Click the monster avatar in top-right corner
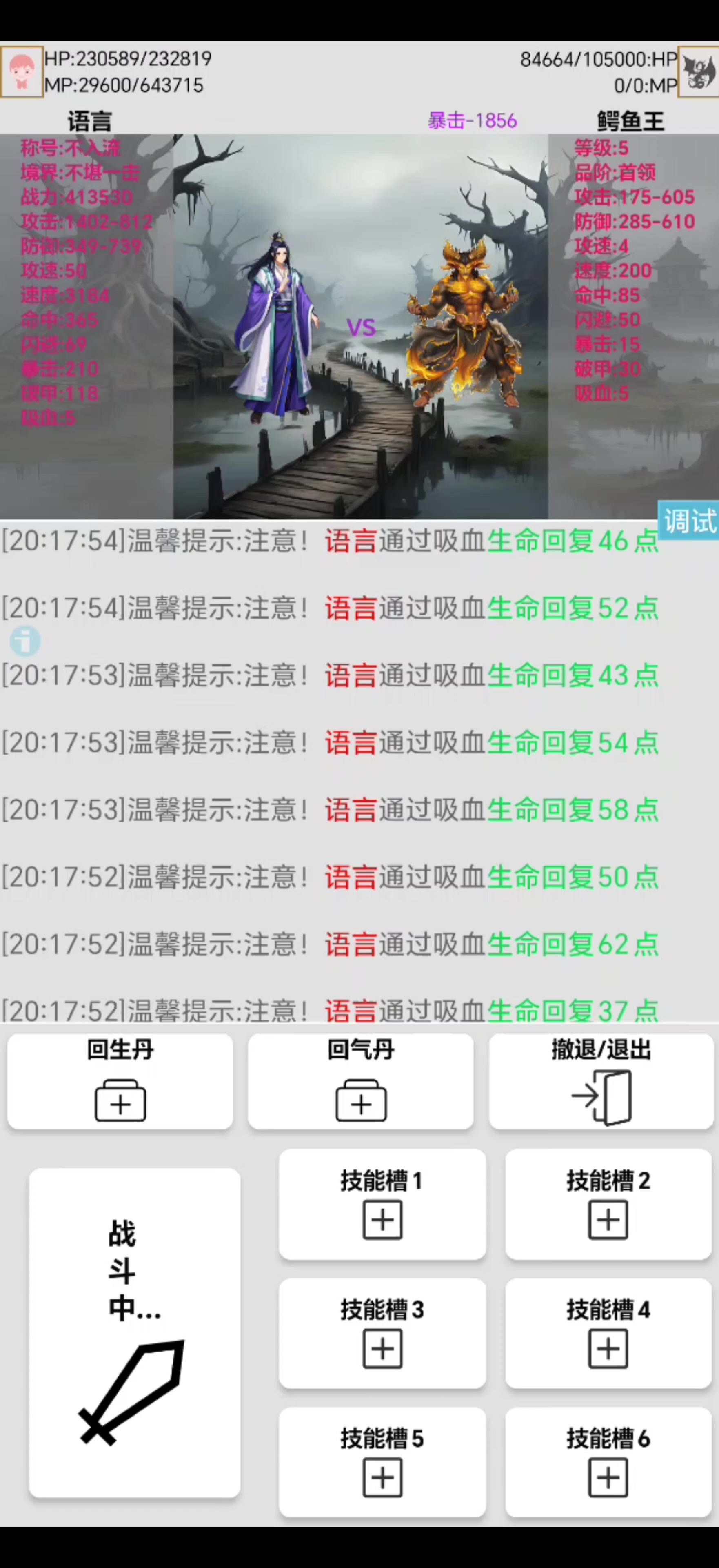719x1568 pixels. pos(698,71)
